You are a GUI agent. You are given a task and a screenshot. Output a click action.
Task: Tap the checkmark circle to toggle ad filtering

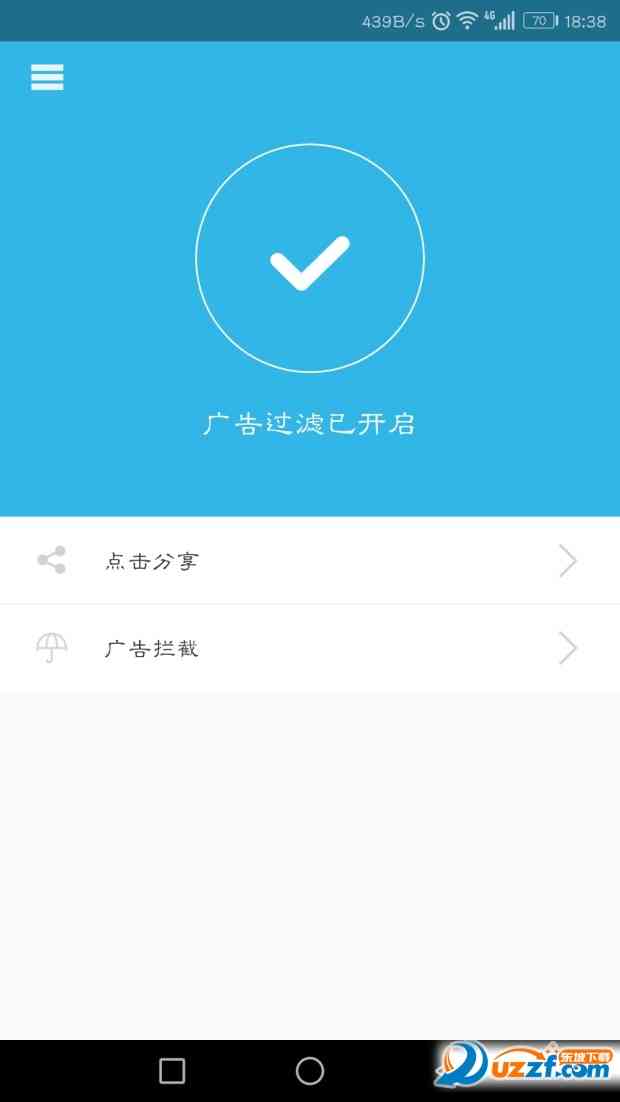tap(310, 258)
